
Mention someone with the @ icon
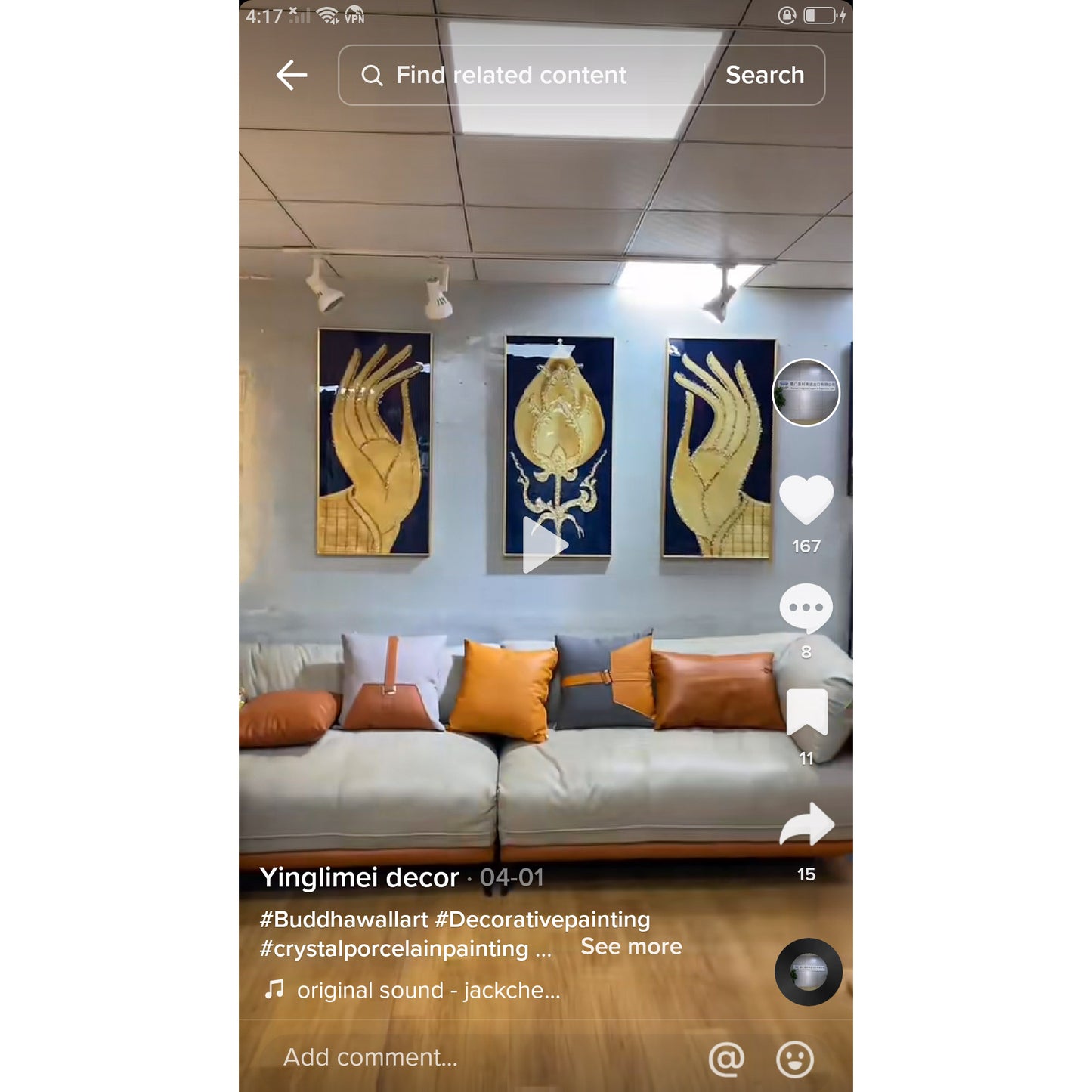[726, 1059]
